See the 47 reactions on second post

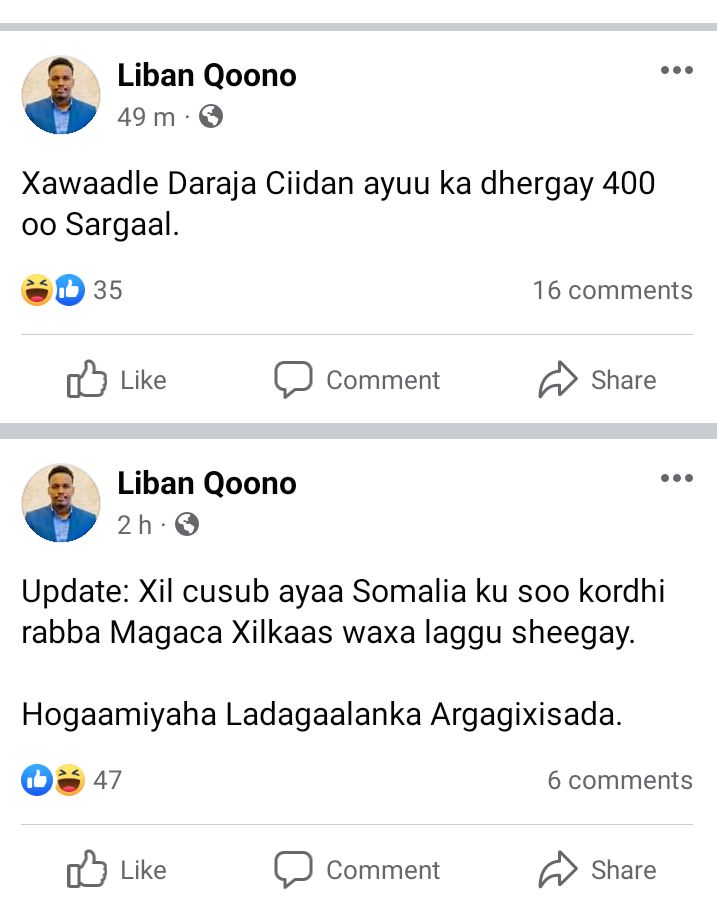[72, 780]
